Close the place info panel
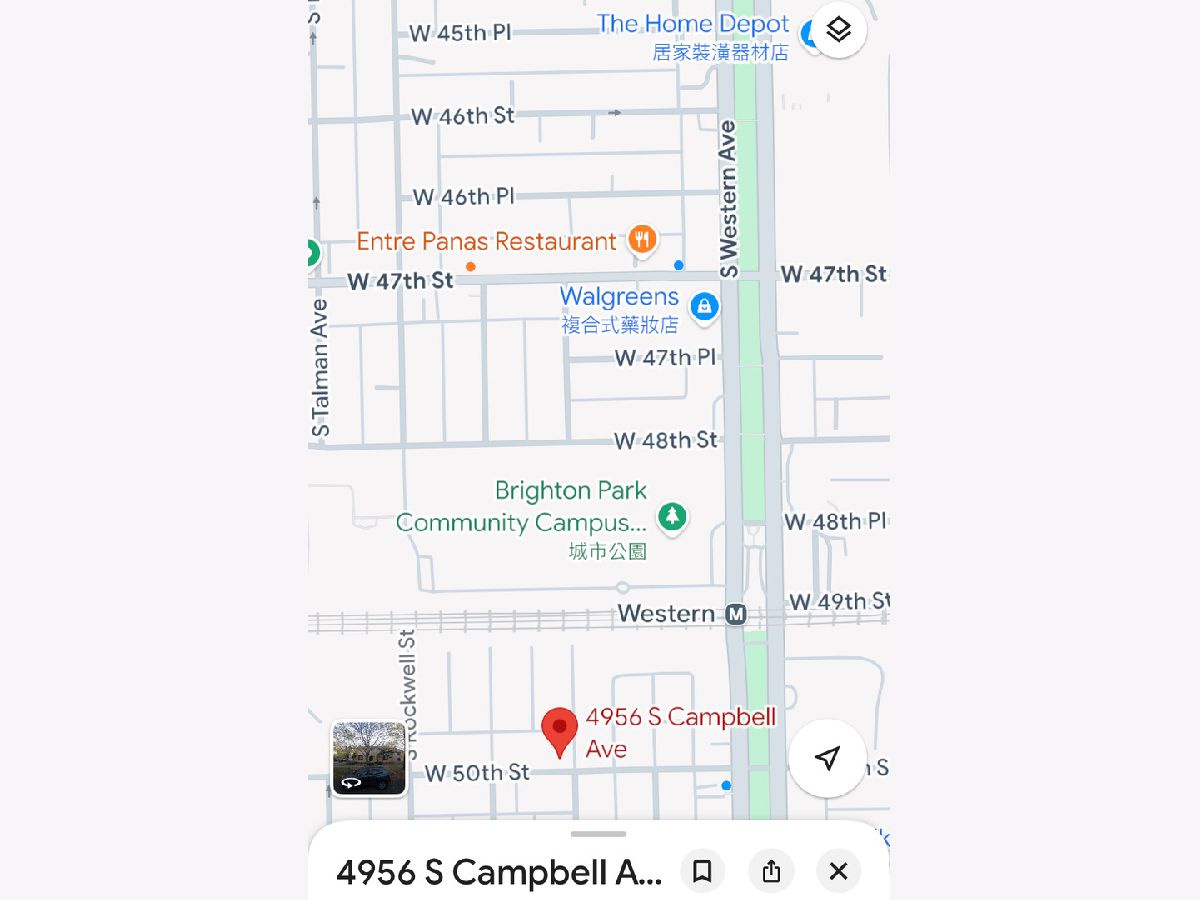This screenshot has height=900, width=1200. coord(838,871)
